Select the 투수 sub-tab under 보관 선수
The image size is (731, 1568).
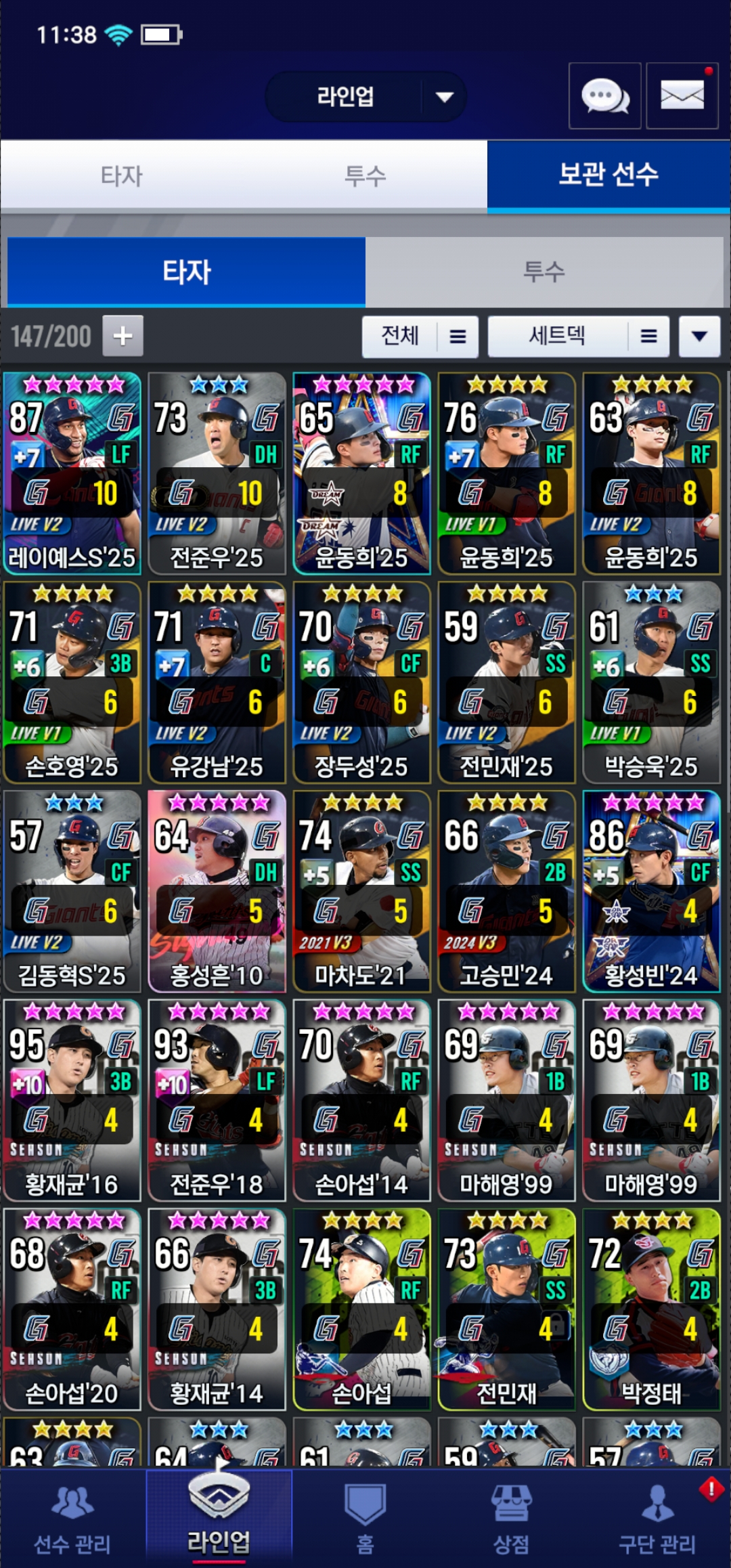click(x=544, y=271)
